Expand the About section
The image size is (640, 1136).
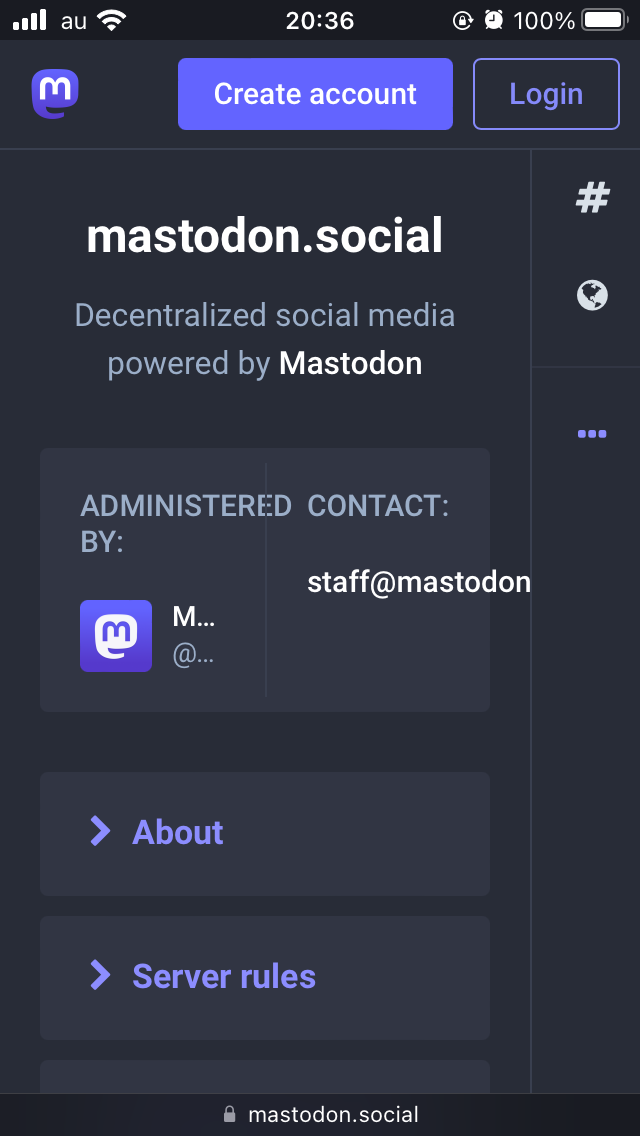pos(265,833)
